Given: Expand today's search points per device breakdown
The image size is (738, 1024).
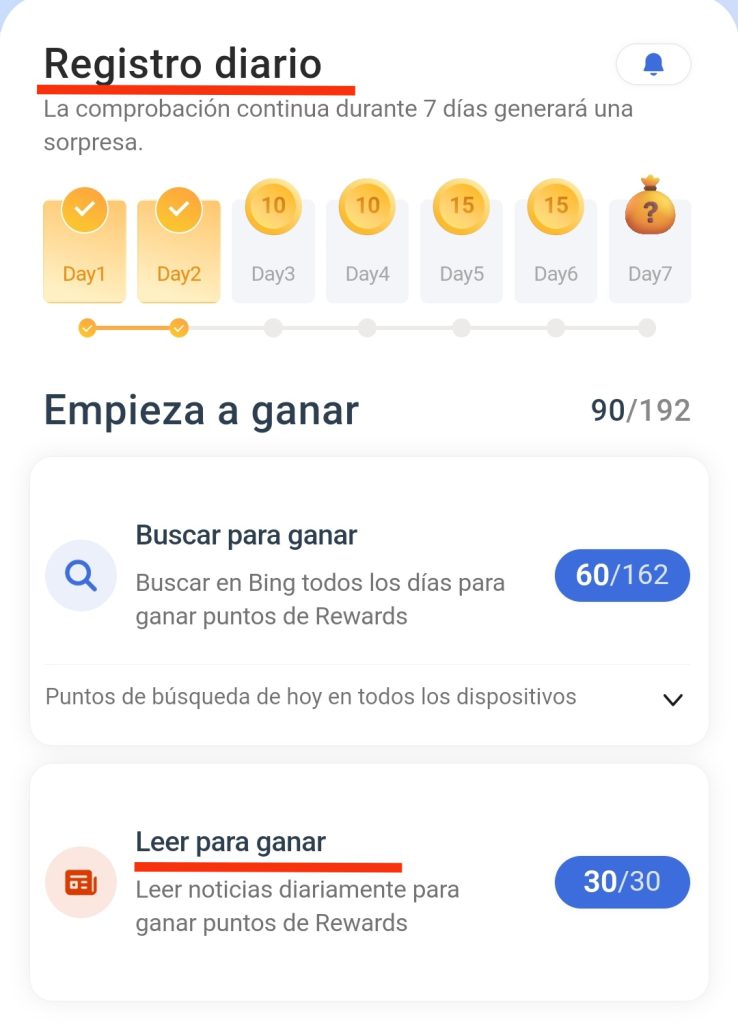Looking at the screenshot, I should click(673, 700).
